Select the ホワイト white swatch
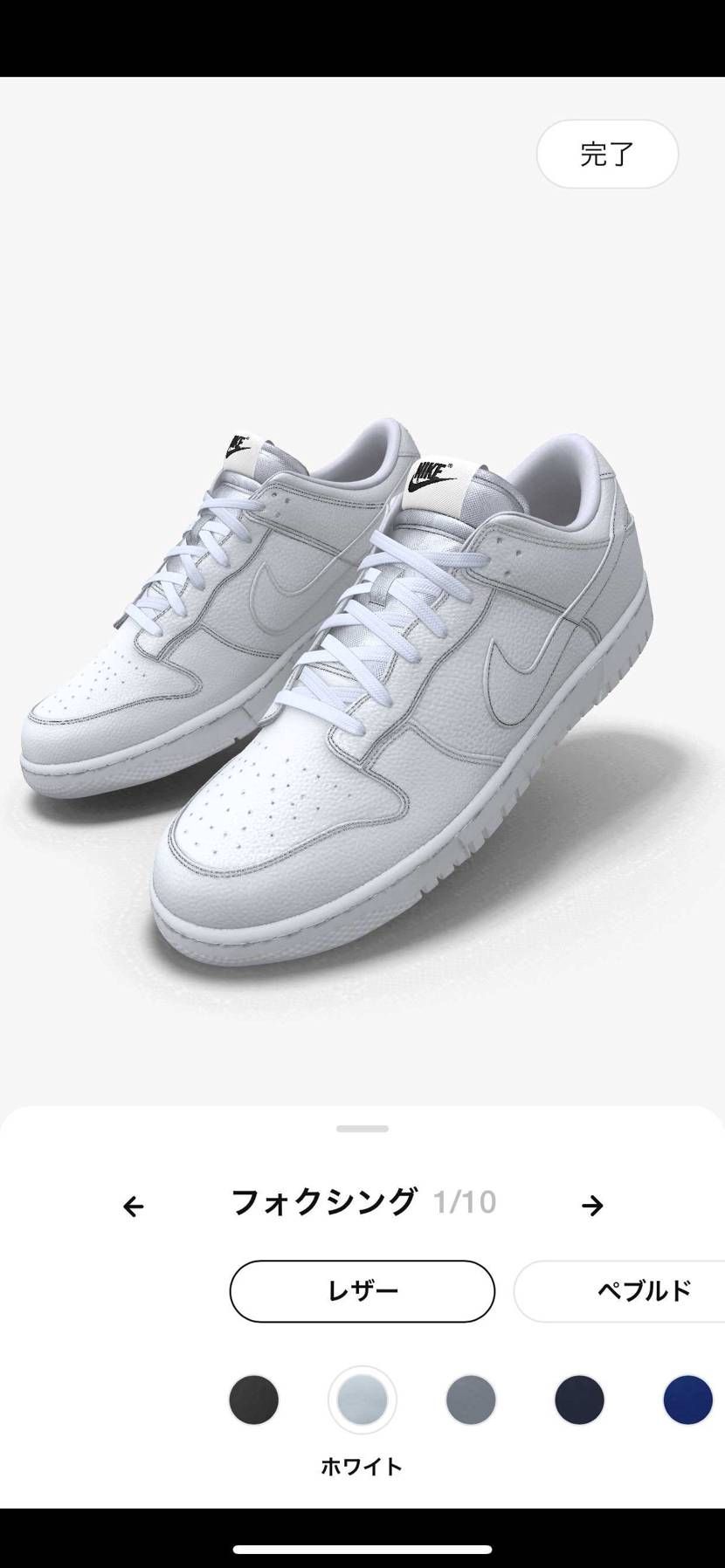The image size is (725, 1568). (362, 1400)
